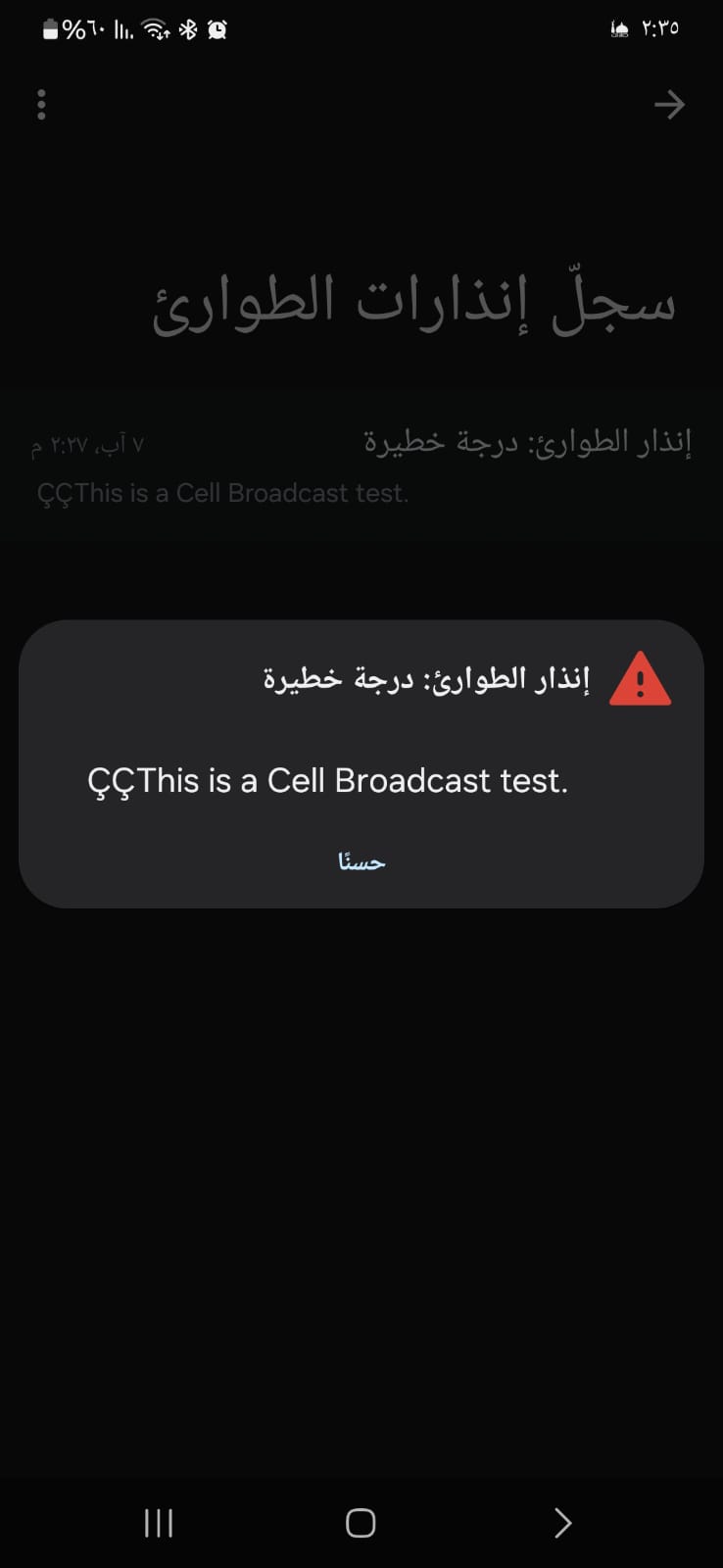This screenshot has height=1568, width=723.
Task: Tap the حسنًا button to dismiss the alert
Action: (361, 861)
